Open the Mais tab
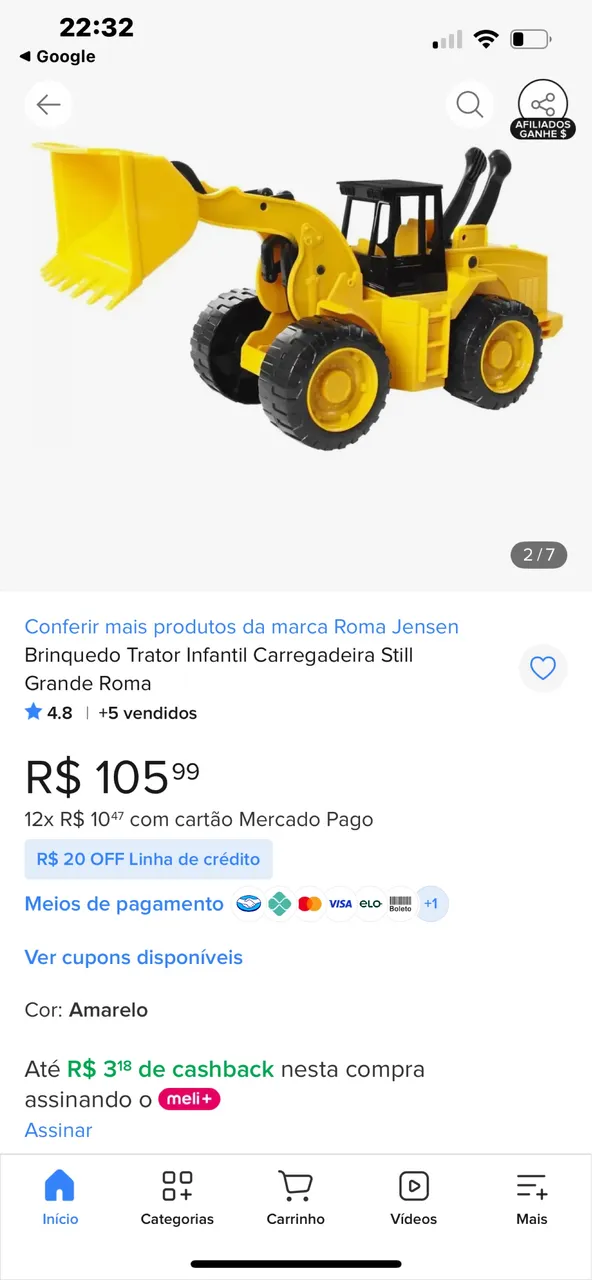Image resolution: width=592 pixels, height=1280 pixels. 532,1198
